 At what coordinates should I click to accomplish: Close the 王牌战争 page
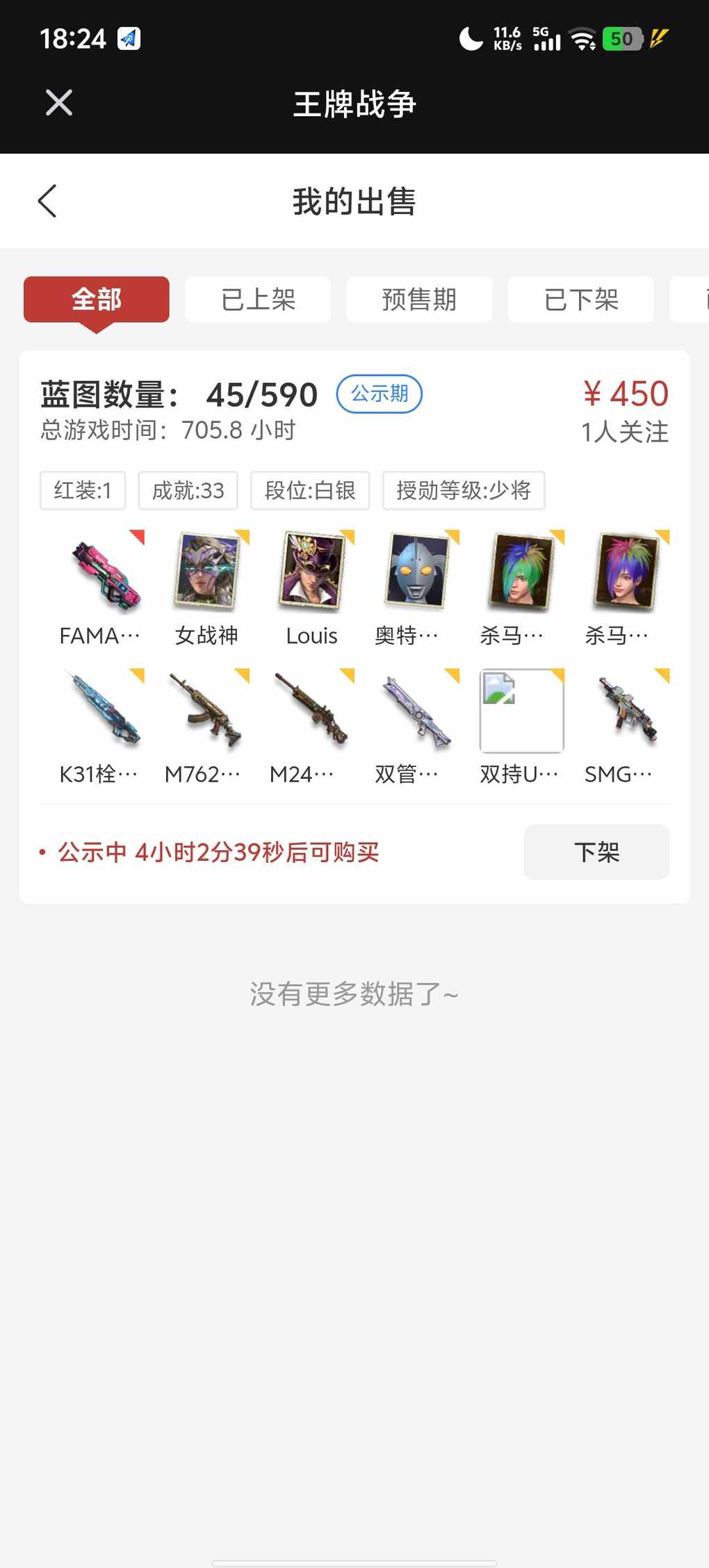[59, 103]
